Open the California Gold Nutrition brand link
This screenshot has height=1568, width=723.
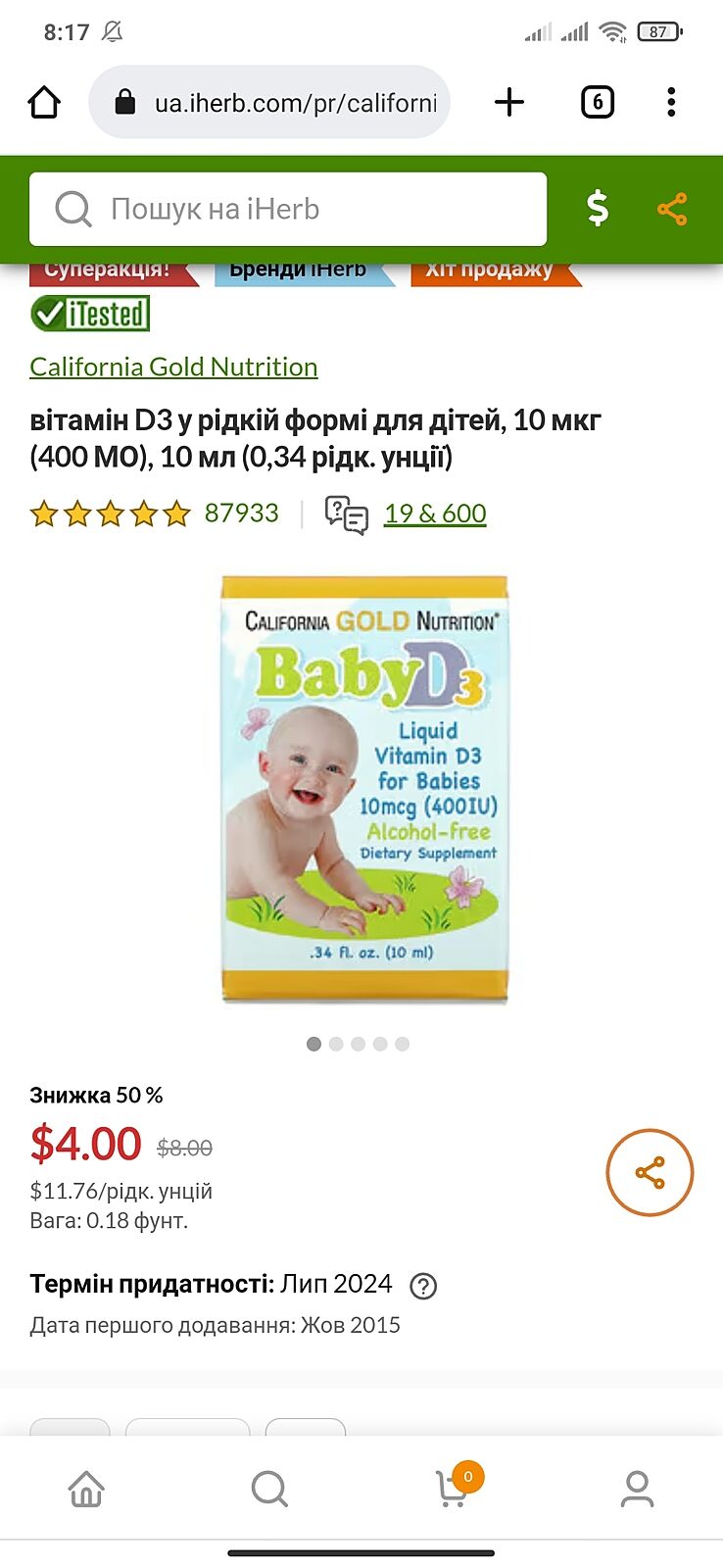point(173,367)
